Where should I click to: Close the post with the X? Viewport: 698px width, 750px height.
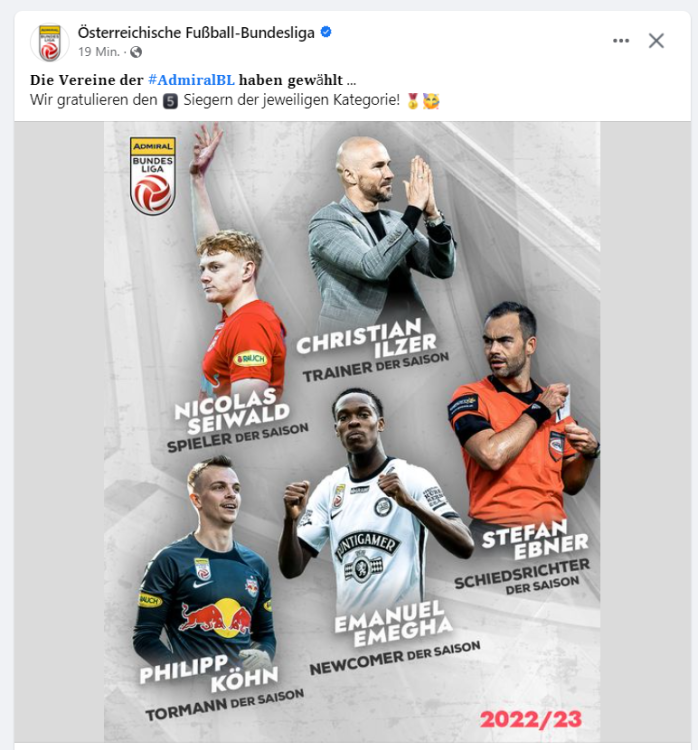(656, 41)
